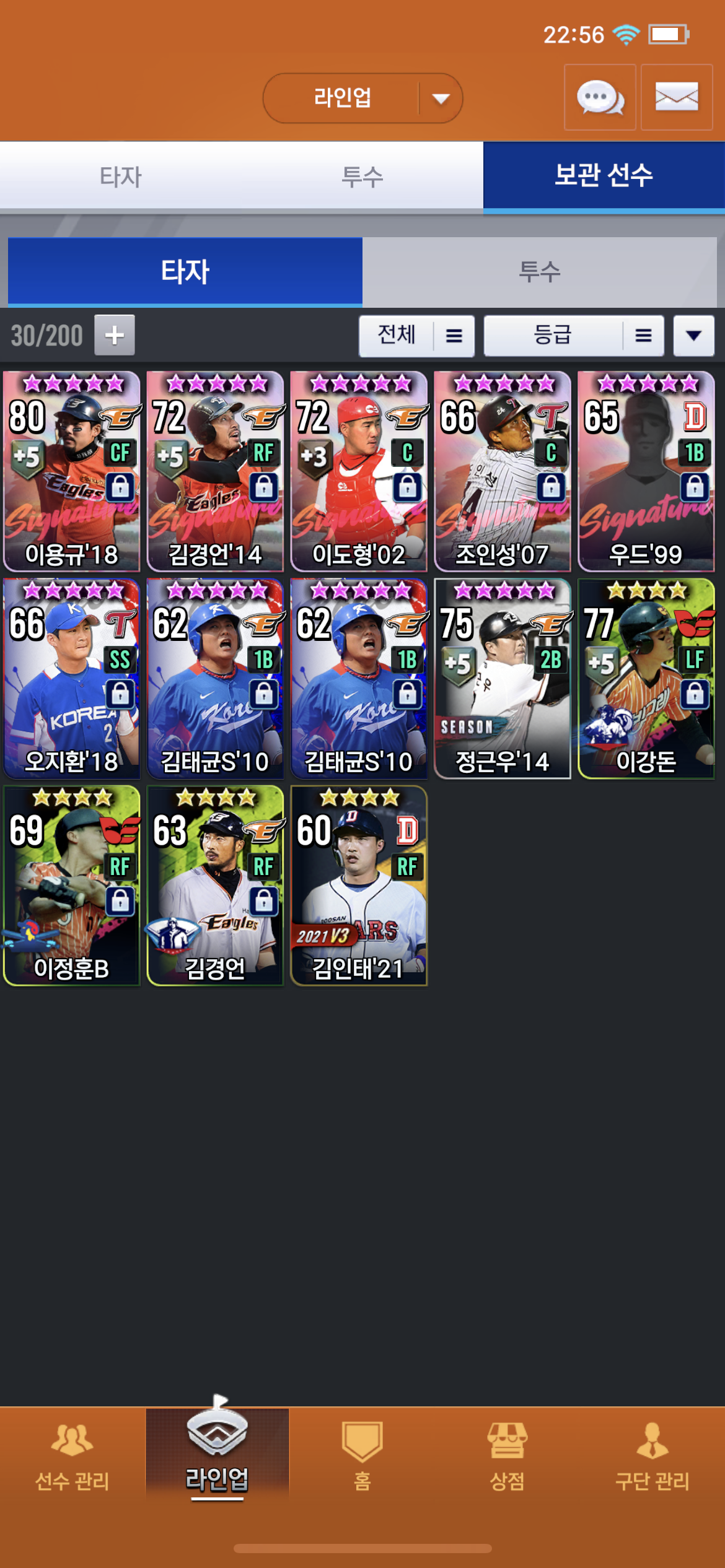
Task: Open player card 김인태'21
Action: 359,886
